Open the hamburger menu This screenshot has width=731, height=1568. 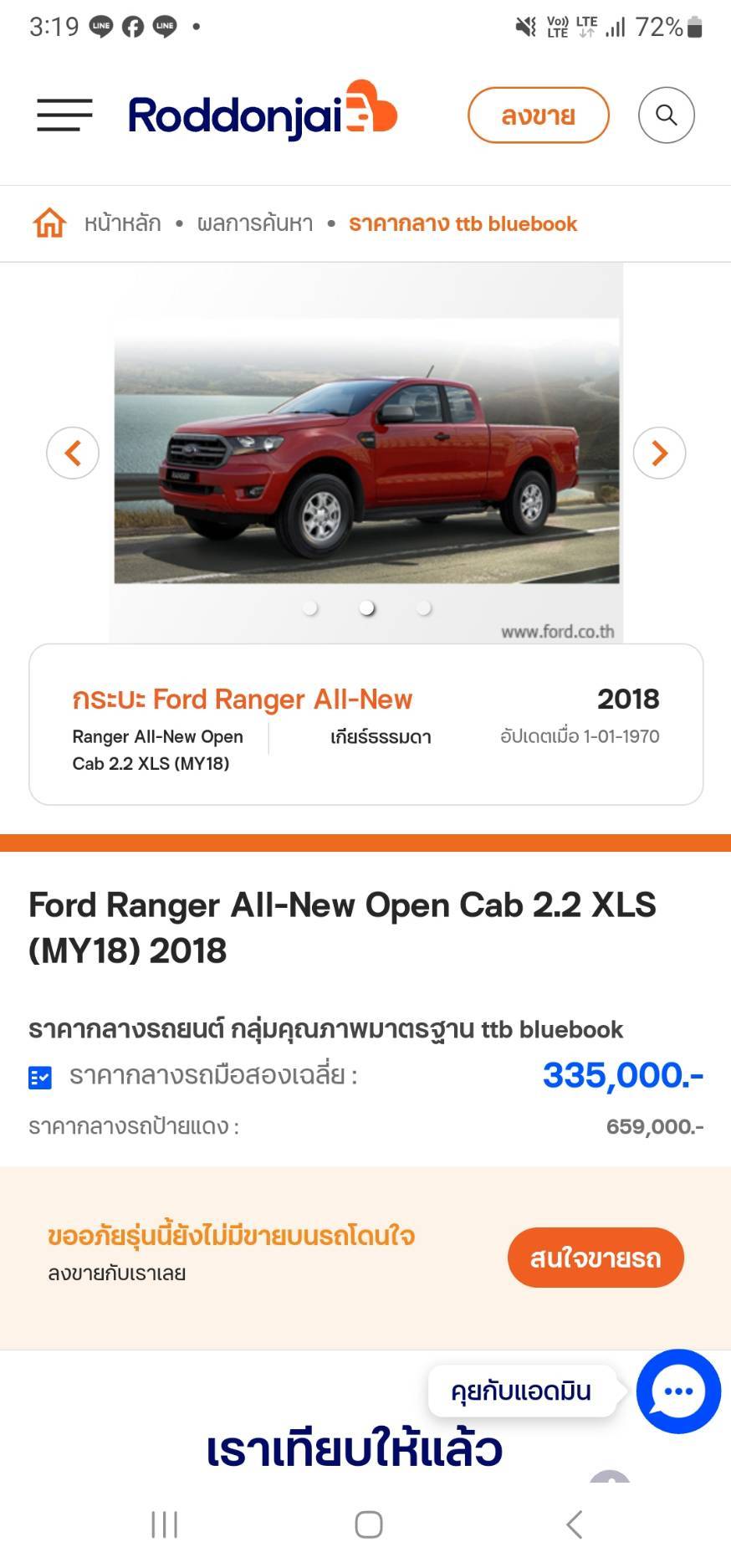pos(64,115)
